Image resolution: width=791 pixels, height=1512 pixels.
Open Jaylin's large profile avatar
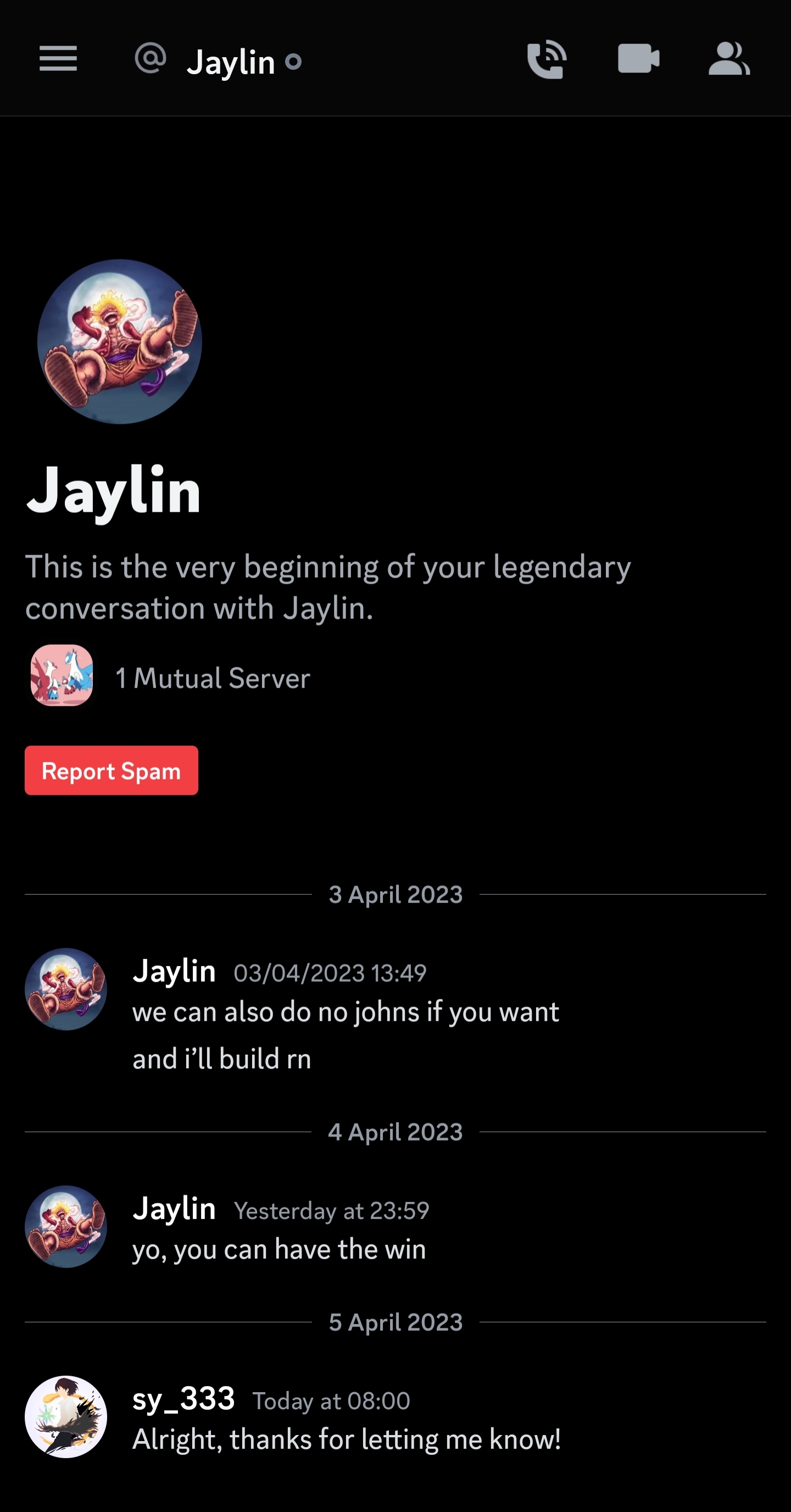click(120, 342)
